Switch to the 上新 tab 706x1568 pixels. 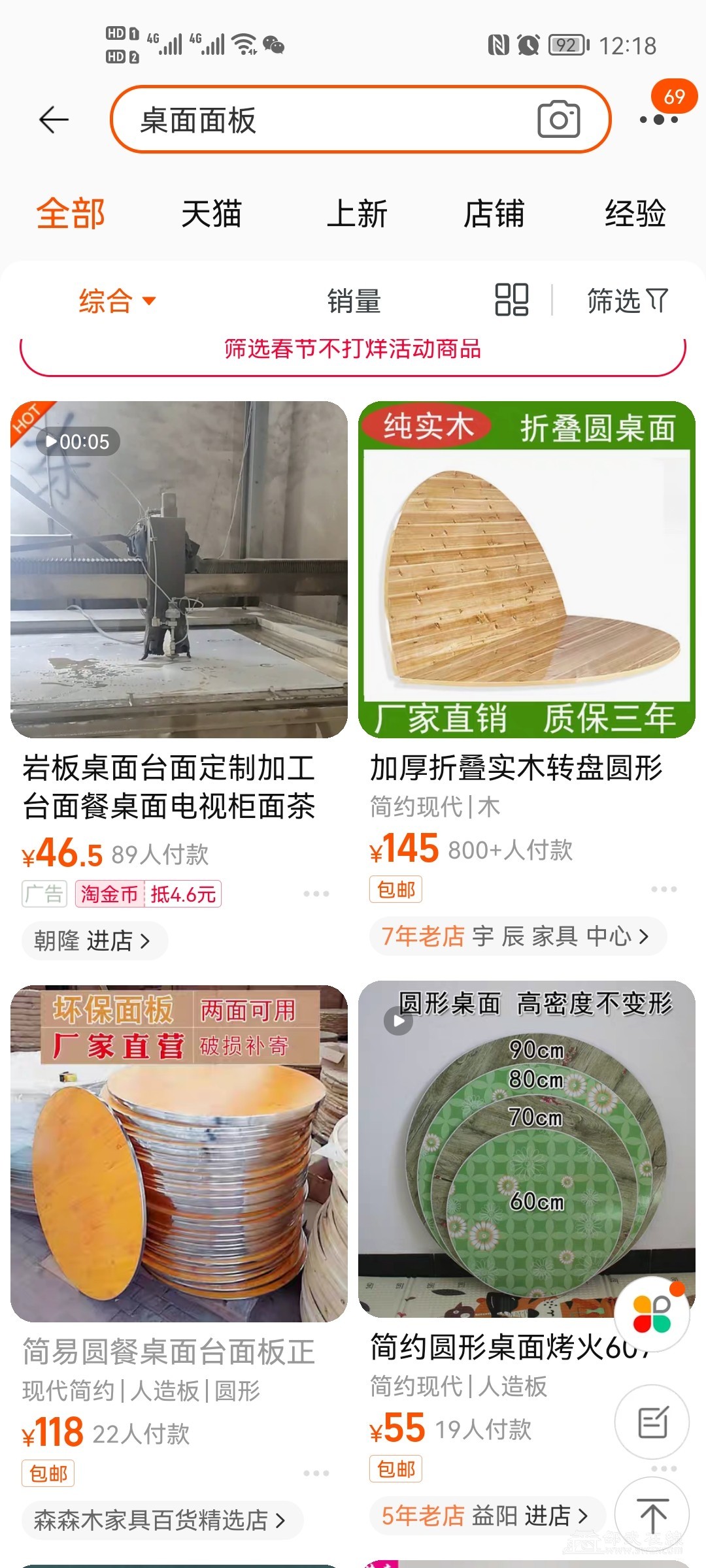(357, 214)
